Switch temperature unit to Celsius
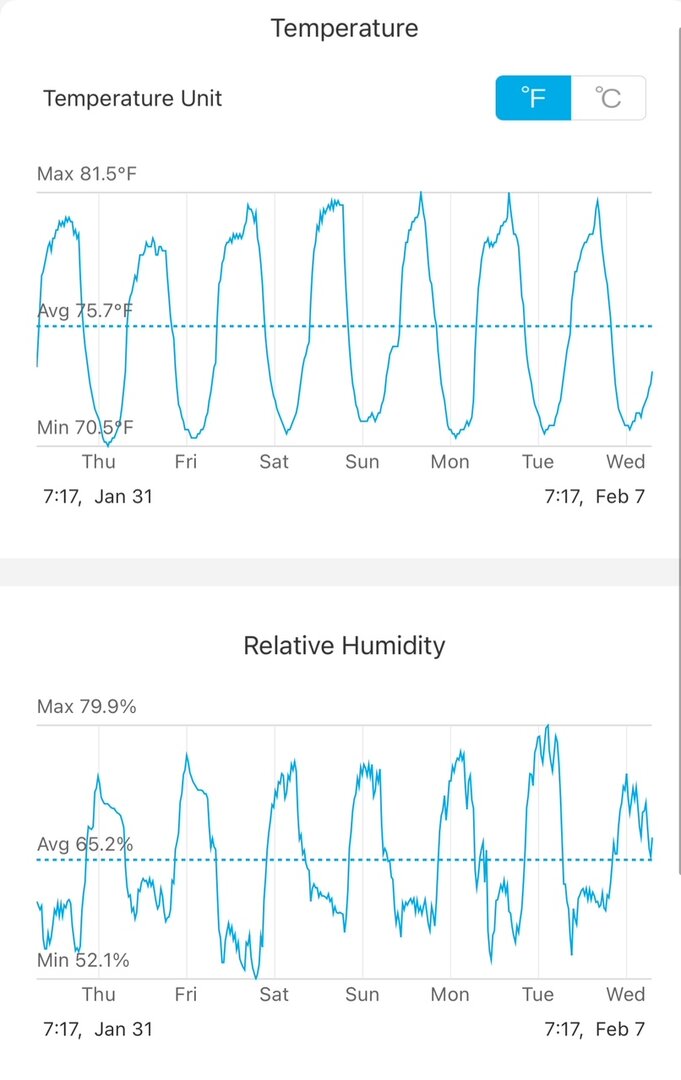 click(608, 98)
